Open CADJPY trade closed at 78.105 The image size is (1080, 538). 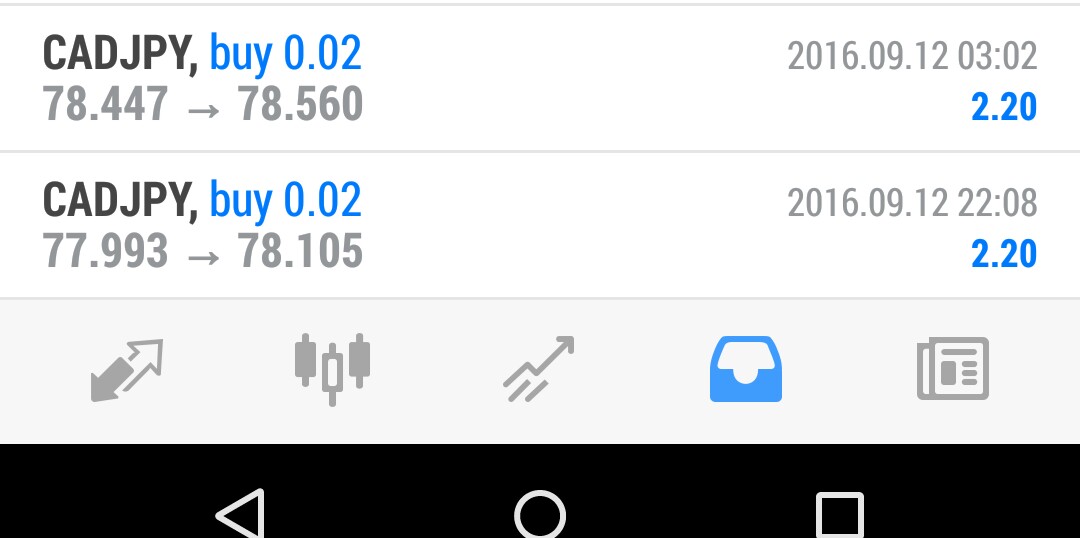click(540, 226)
